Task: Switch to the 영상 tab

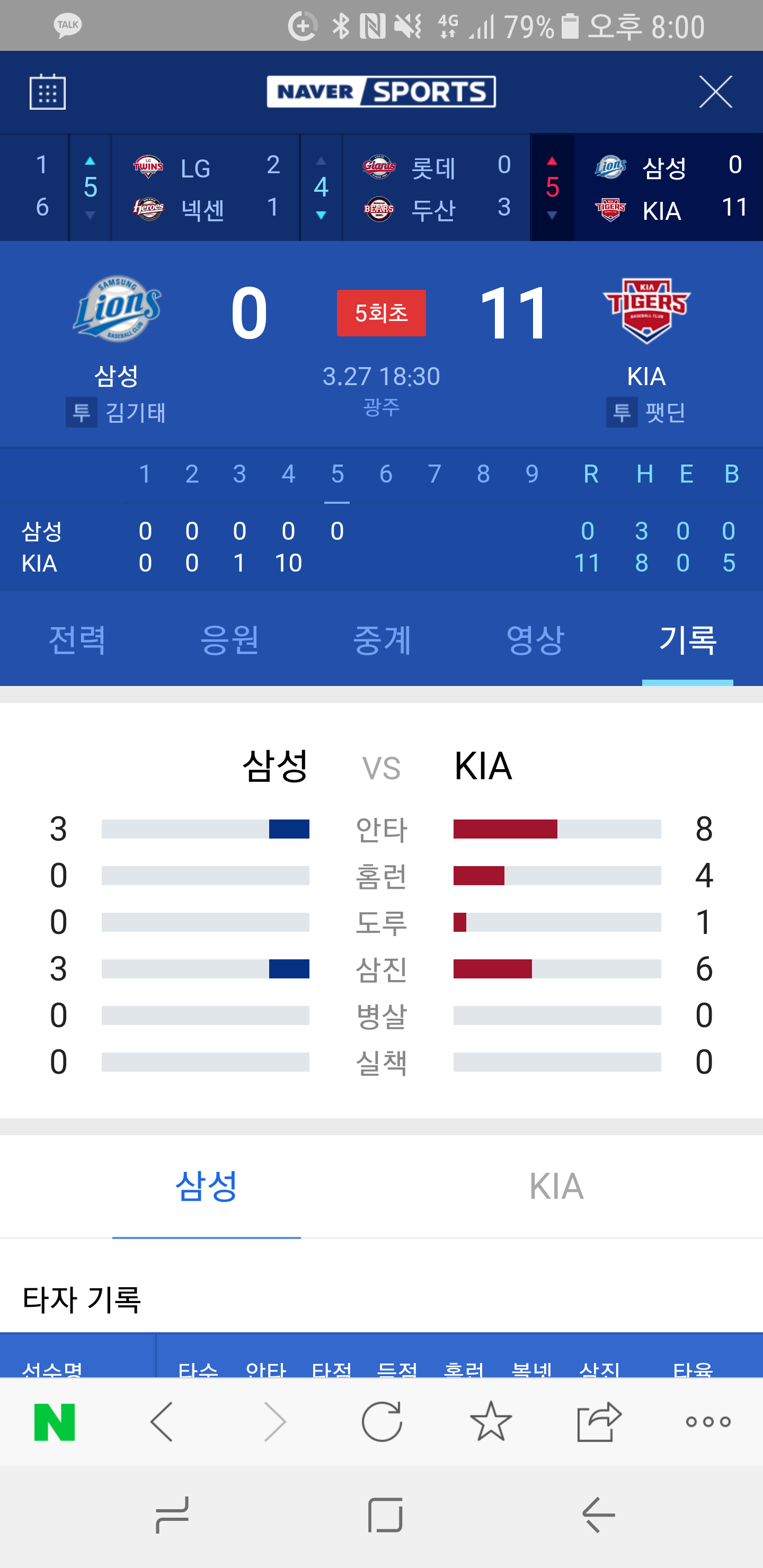Action: 535,640
